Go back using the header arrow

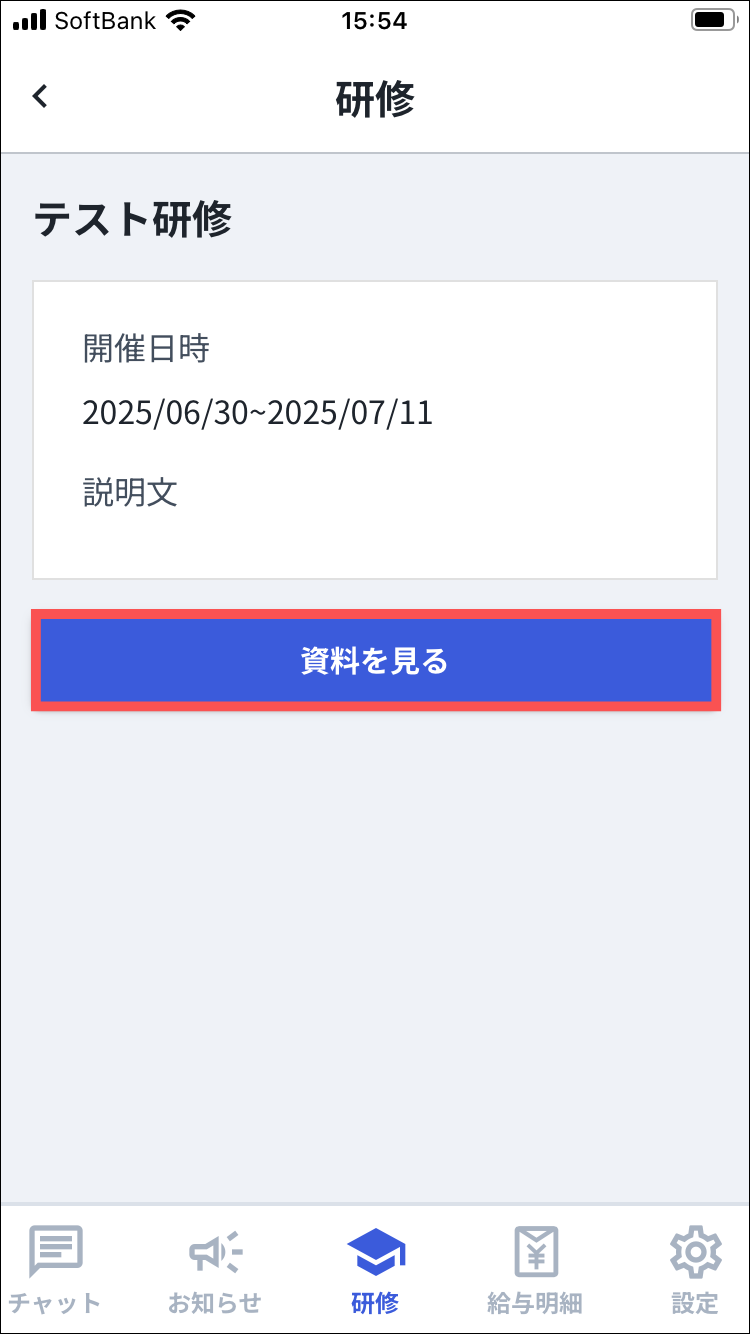coord(40,97)
